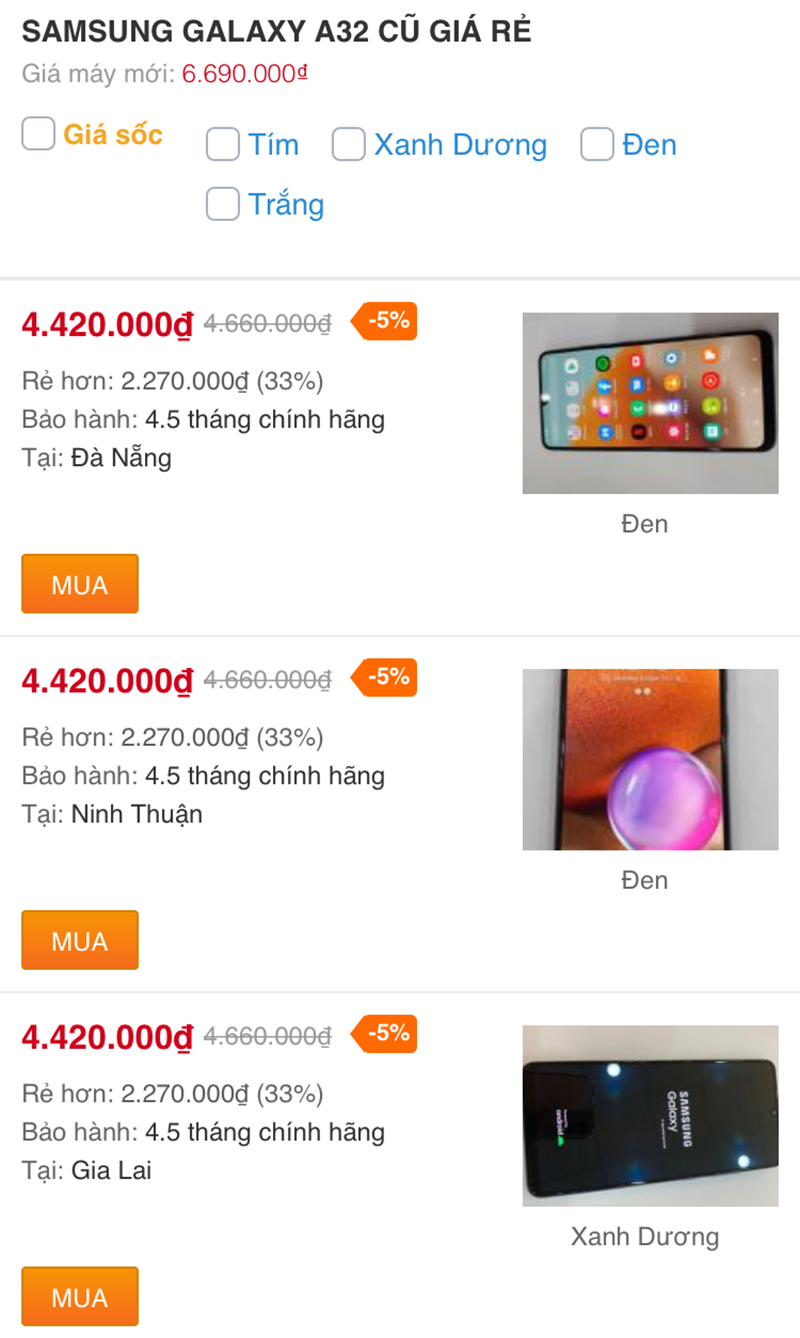Open the Gia Lai phone picture
Screen dimensions: 800x1338
[x=650, y=1115]
